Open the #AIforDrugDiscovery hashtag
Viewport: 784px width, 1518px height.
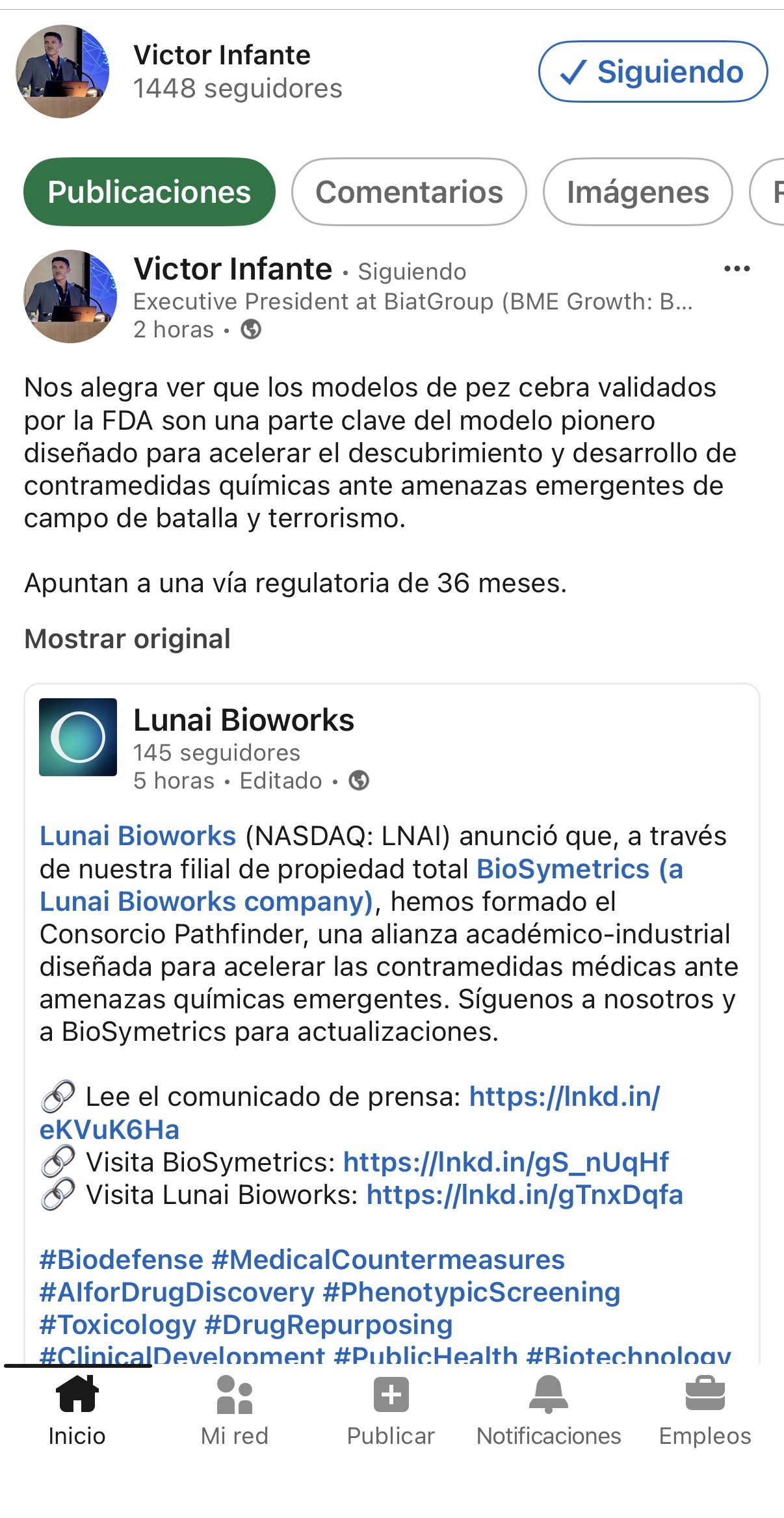pos(177,1292)
